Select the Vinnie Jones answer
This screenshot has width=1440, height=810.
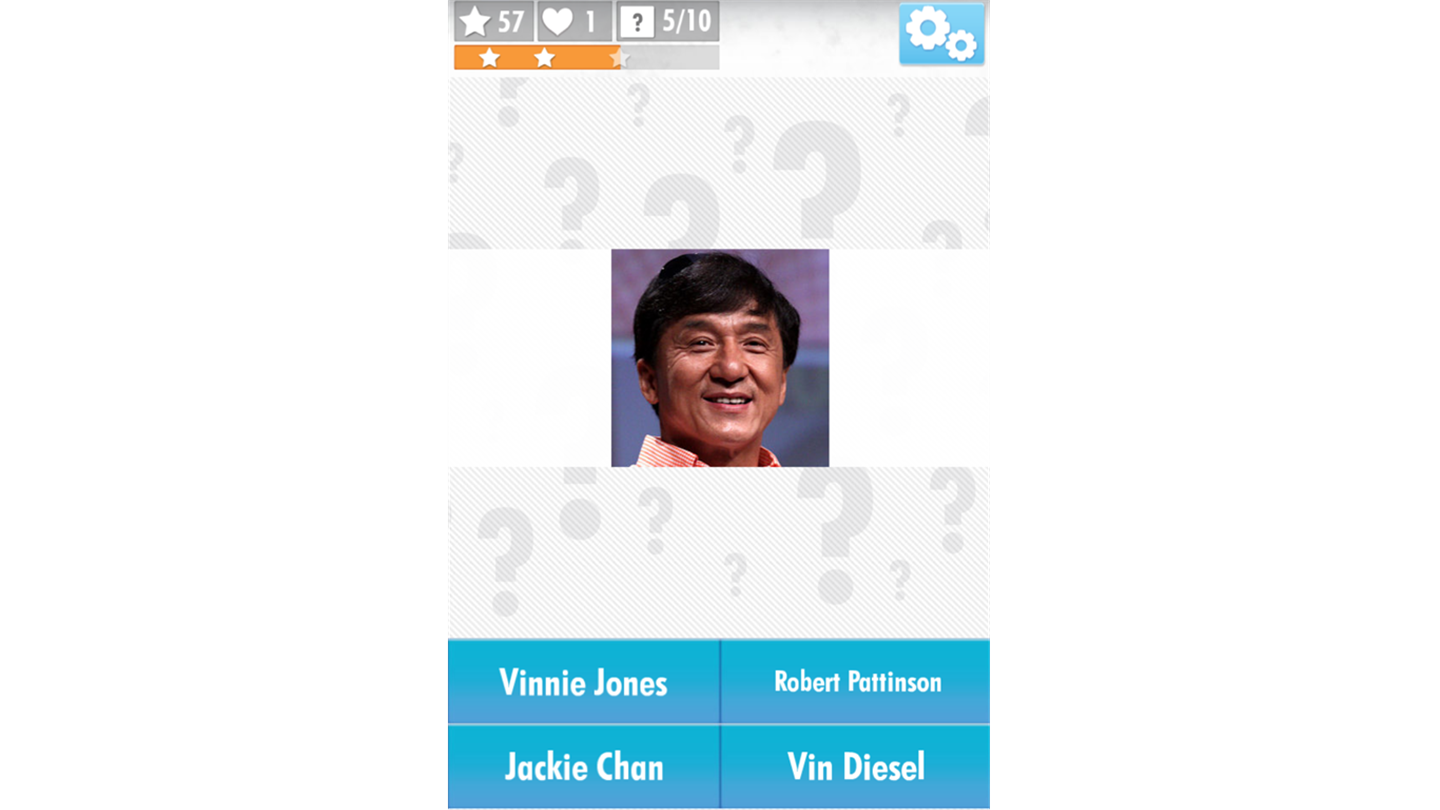583,682
